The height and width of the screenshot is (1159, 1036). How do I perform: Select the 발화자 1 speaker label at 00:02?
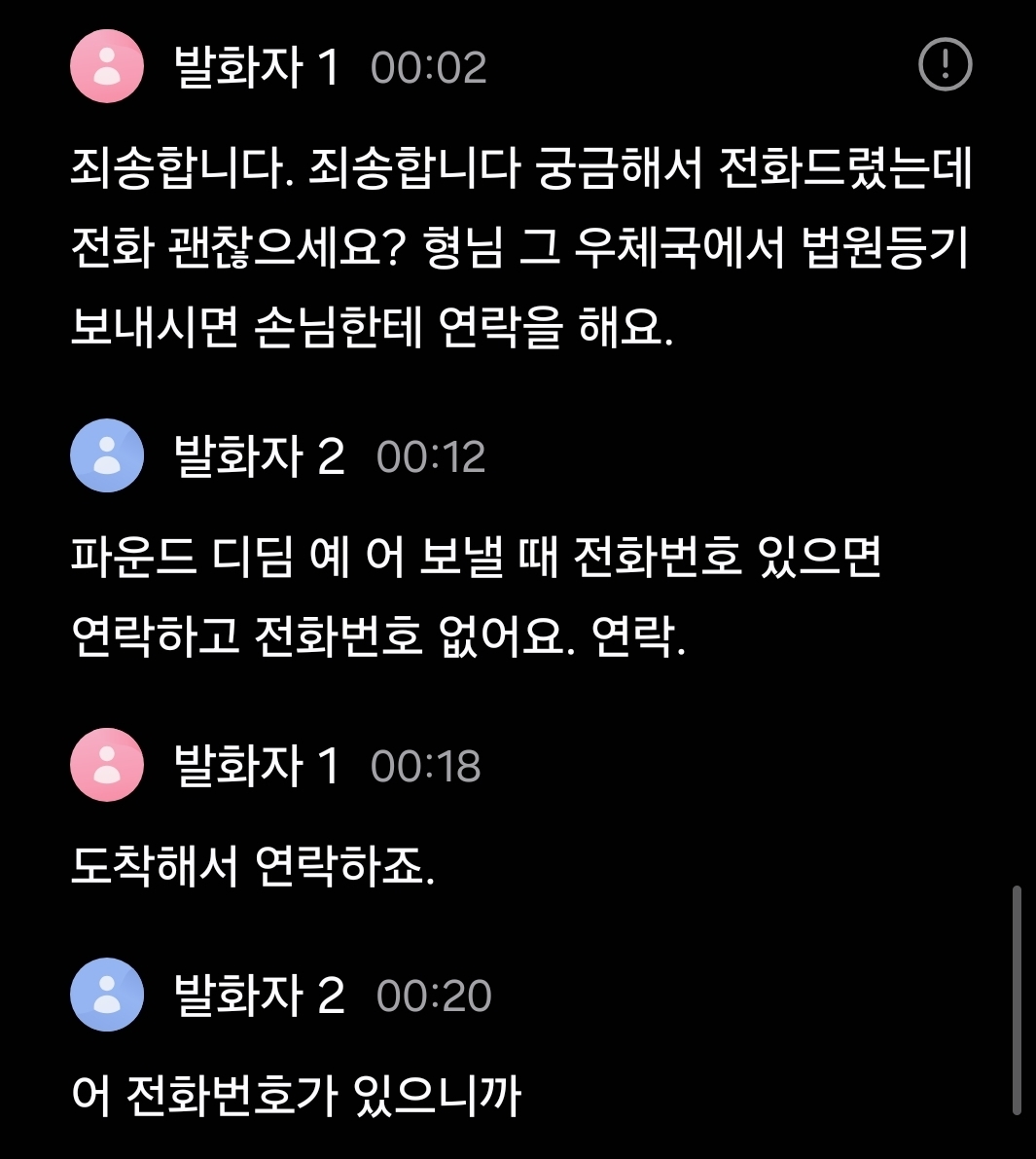tap(256, 67)
